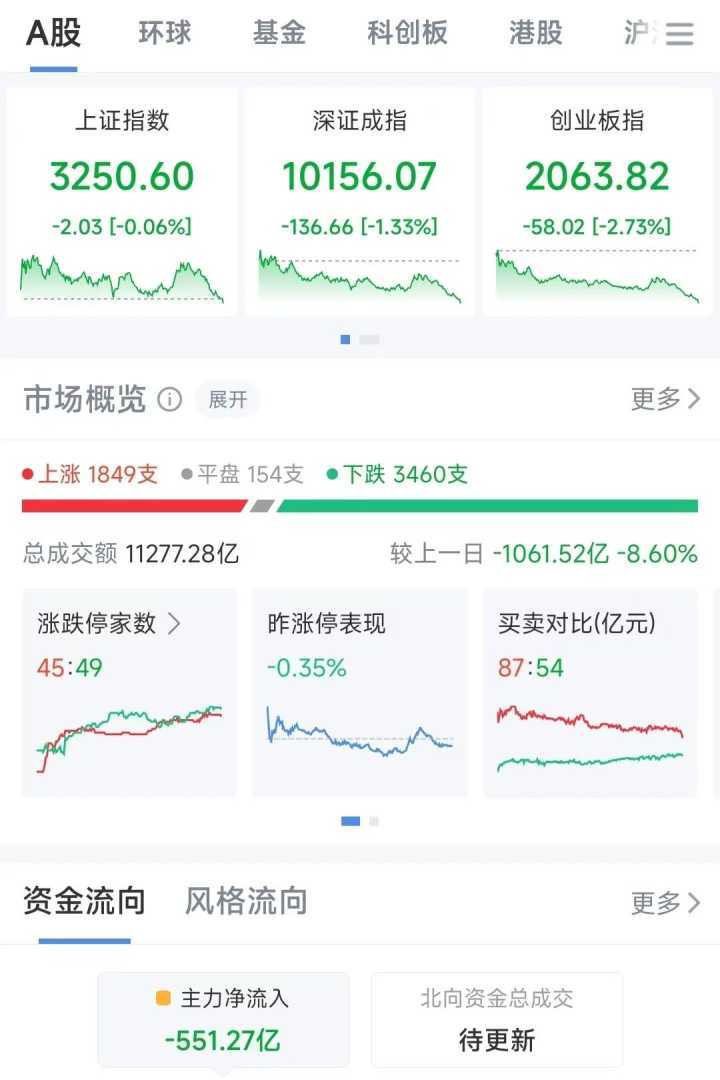720x1080 pixels.
Task: Open the 买卖对比(亿元) card
Action: [590, 692]
